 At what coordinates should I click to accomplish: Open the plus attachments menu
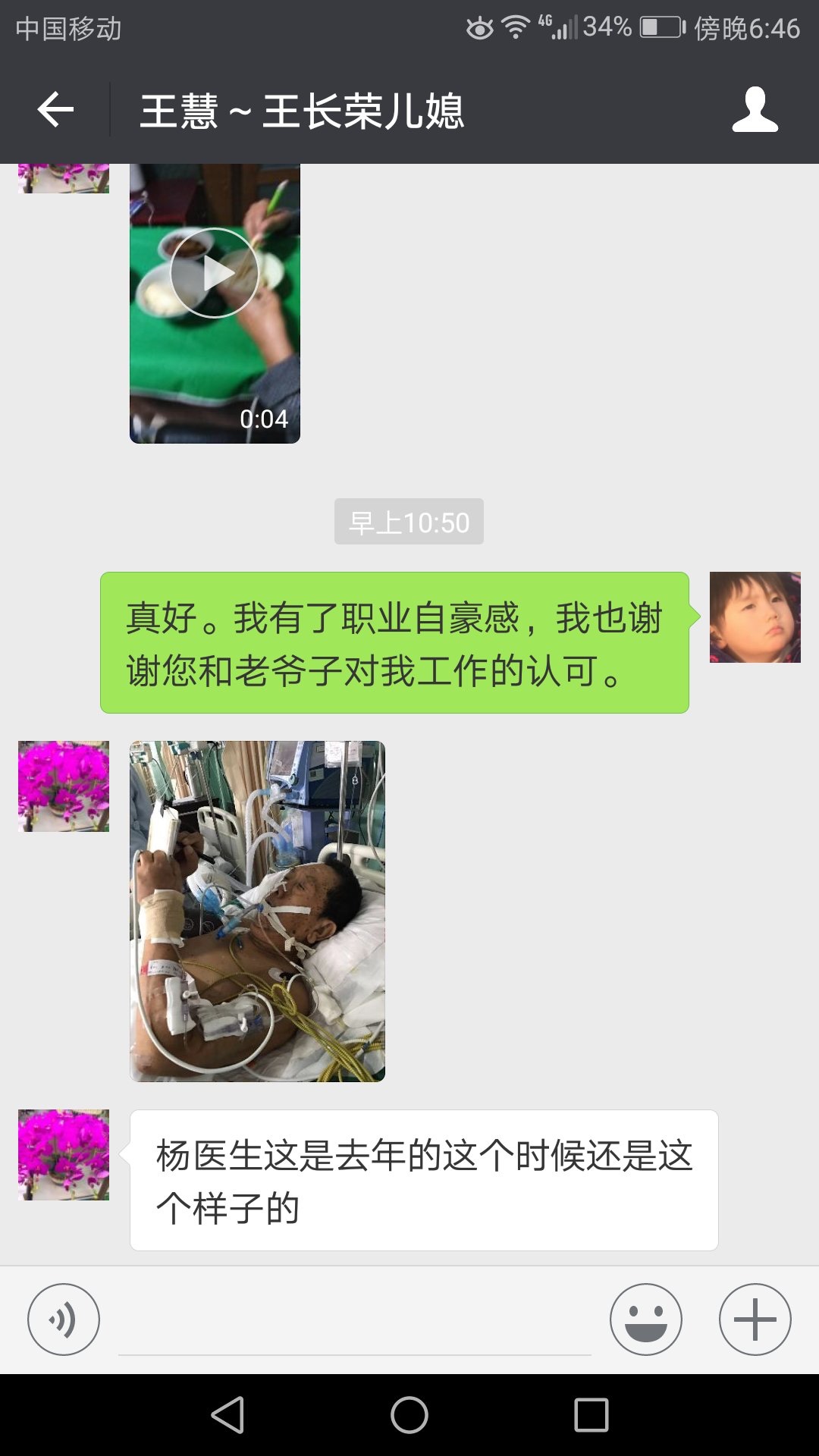755,1319
